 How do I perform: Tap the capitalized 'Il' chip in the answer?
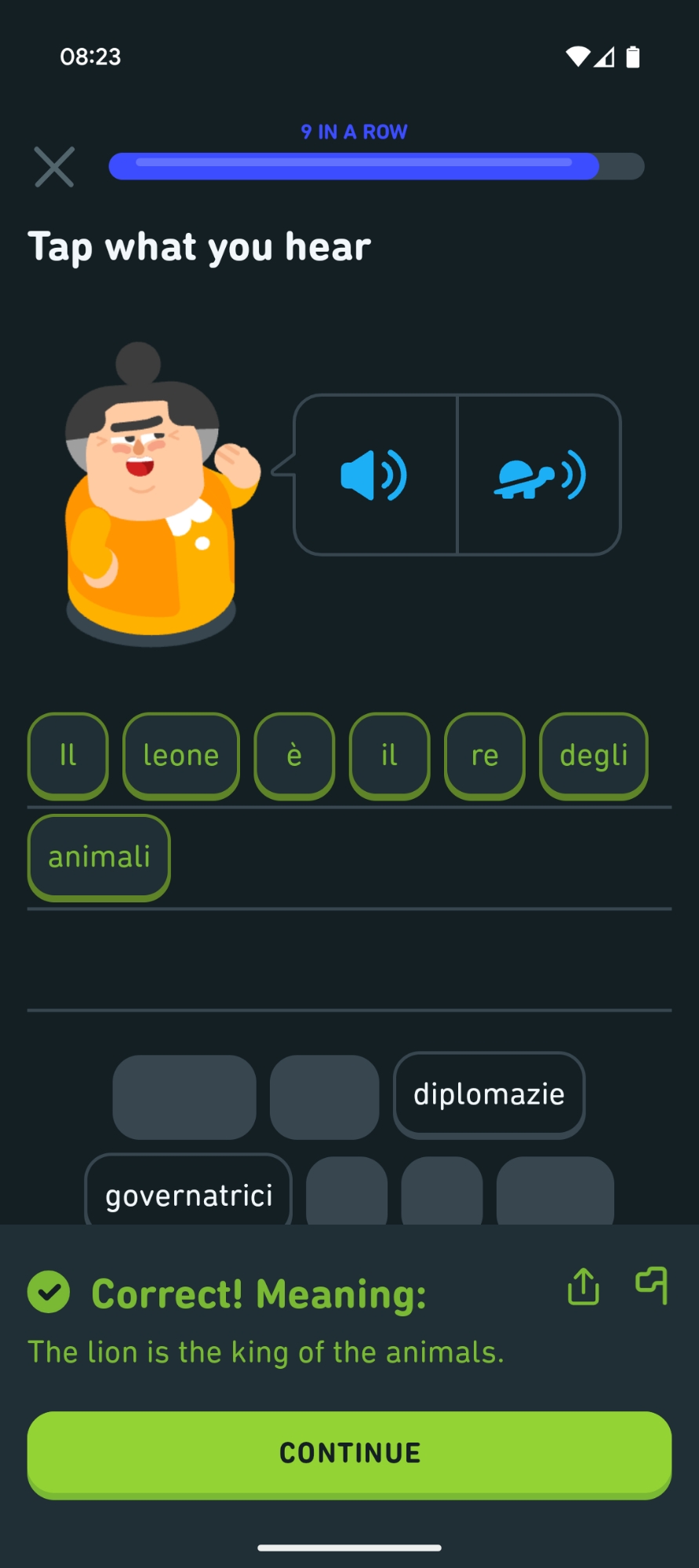pyautogui.click(x=68, y=755)
